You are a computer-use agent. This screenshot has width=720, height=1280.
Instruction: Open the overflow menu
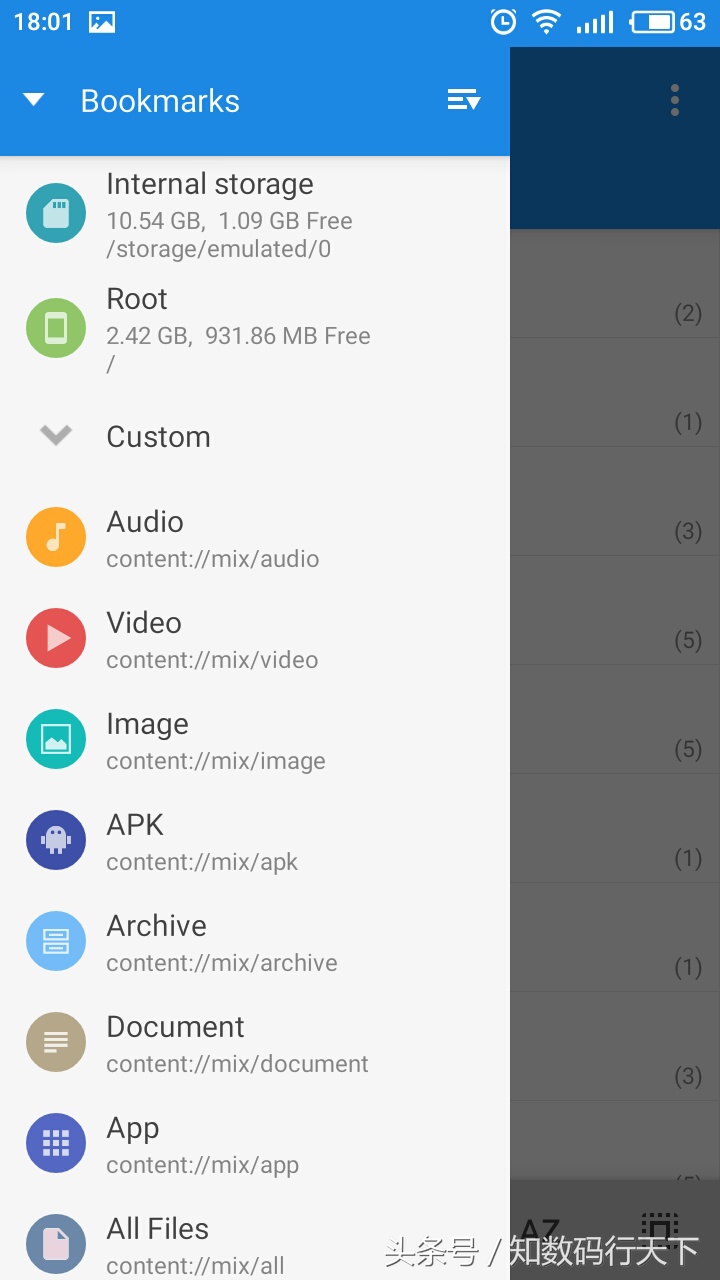tap(675, 100)
